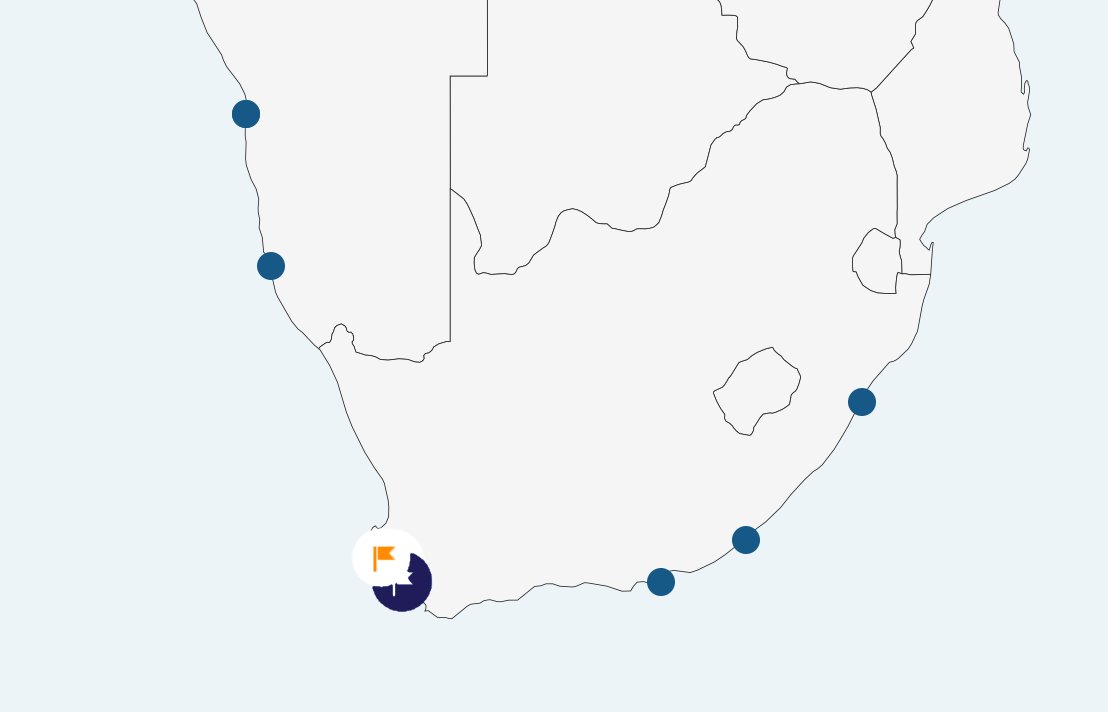The image size is (1108, 712).
Task: Tap the orange flag marker at Cape Town
Action: [386, 557]
